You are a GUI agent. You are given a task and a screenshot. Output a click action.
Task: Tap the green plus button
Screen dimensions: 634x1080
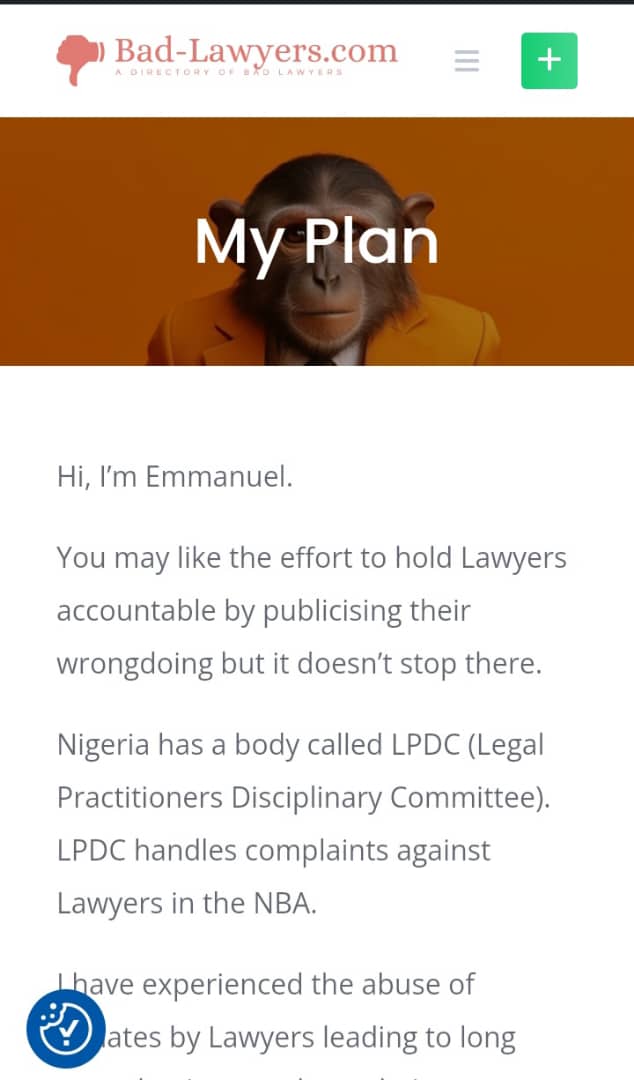tap(549, 61)
